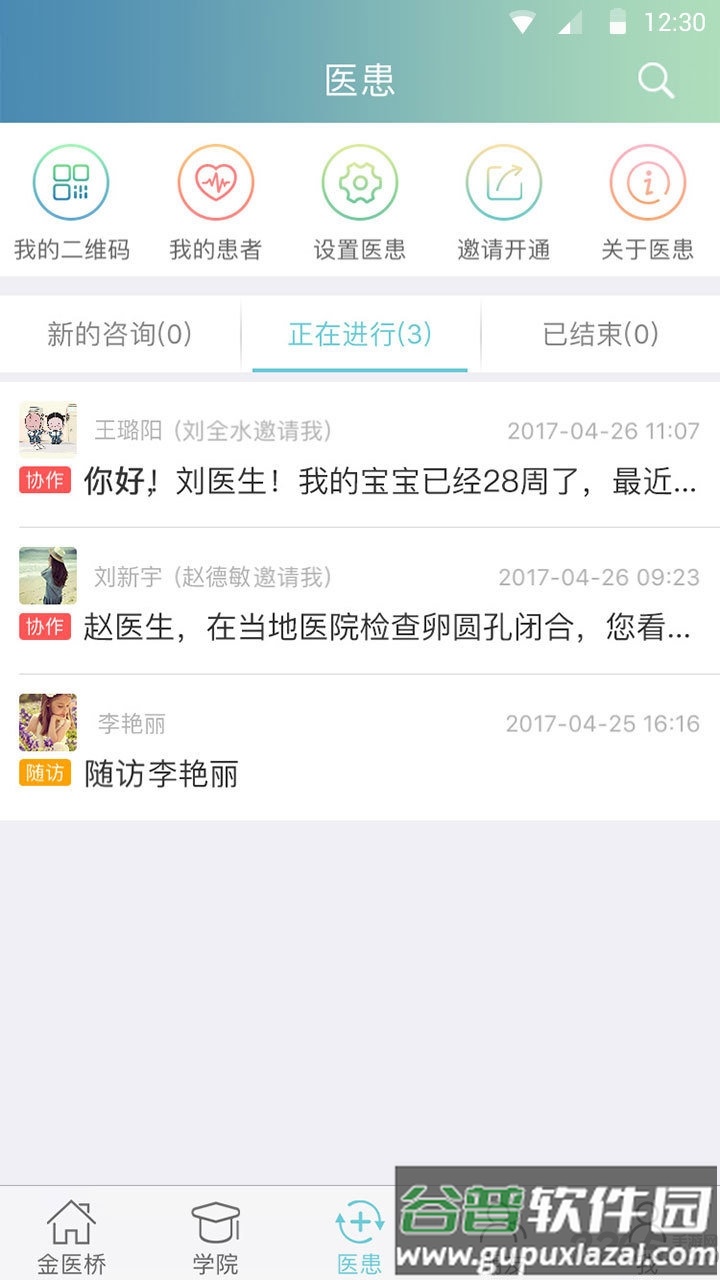Open 王璐阳's consultation conversation
Screen dimensions: 720x1280
(360, 450)
